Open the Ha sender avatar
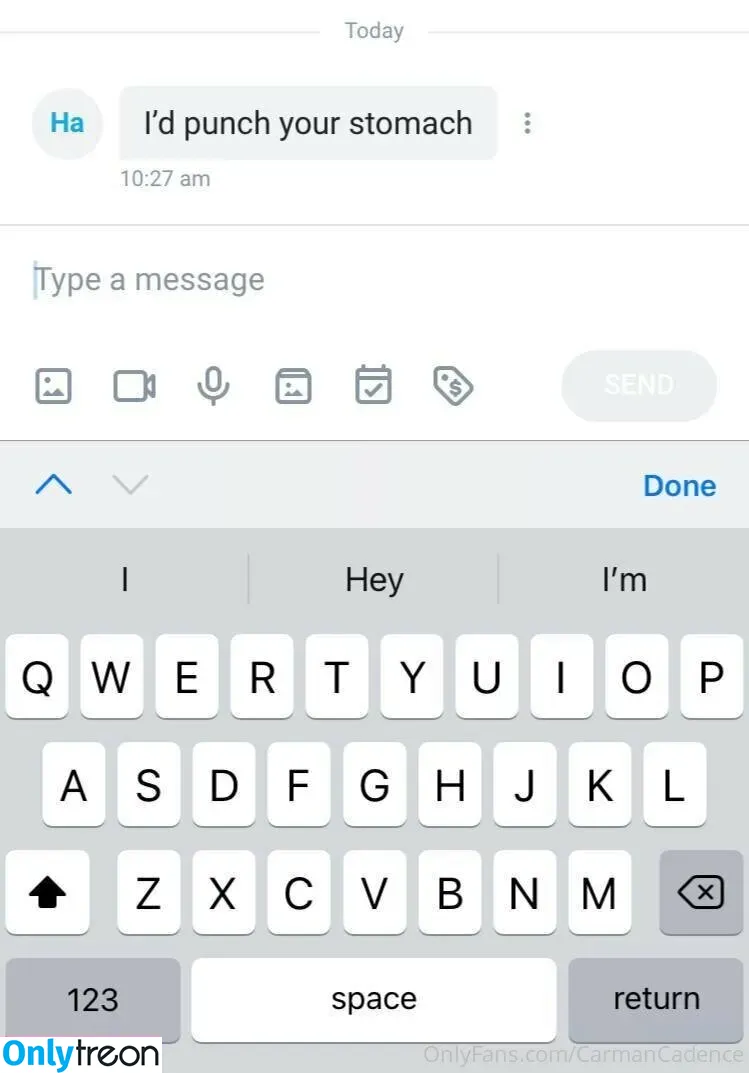Screen dimensions: 749x1073 tap(67, 123)
